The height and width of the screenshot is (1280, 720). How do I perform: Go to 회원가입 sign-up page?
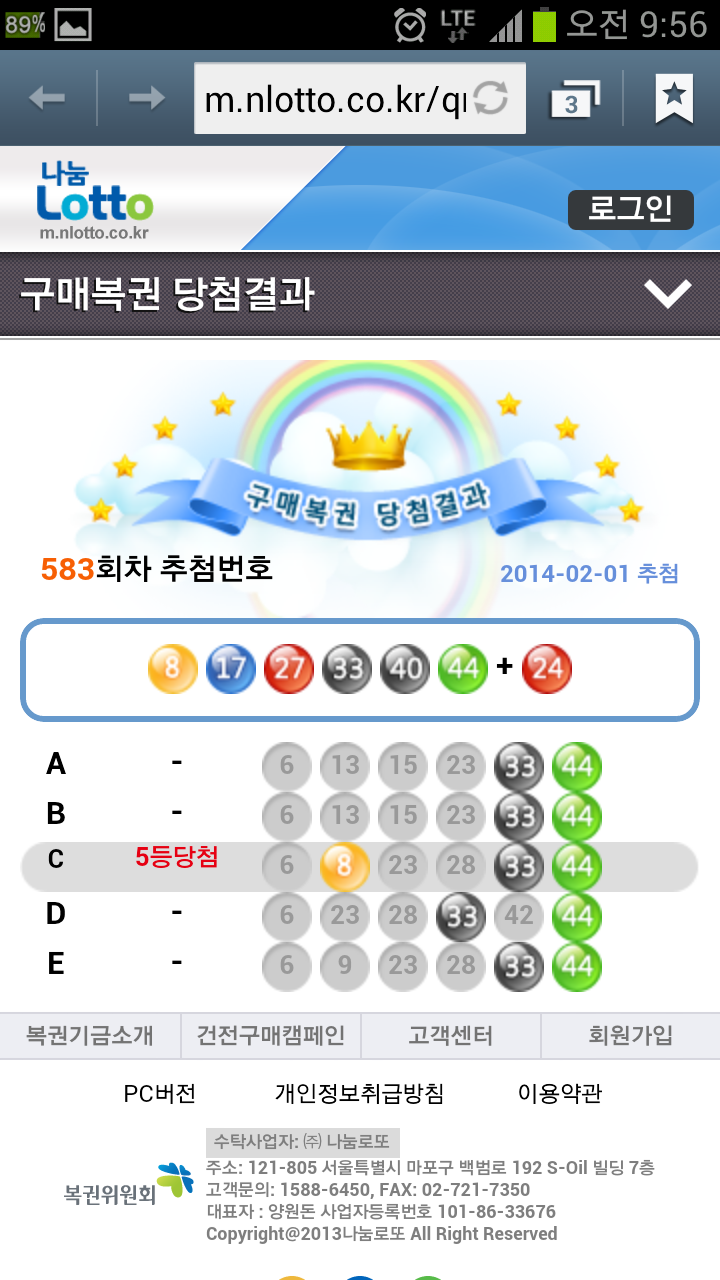630,1035
